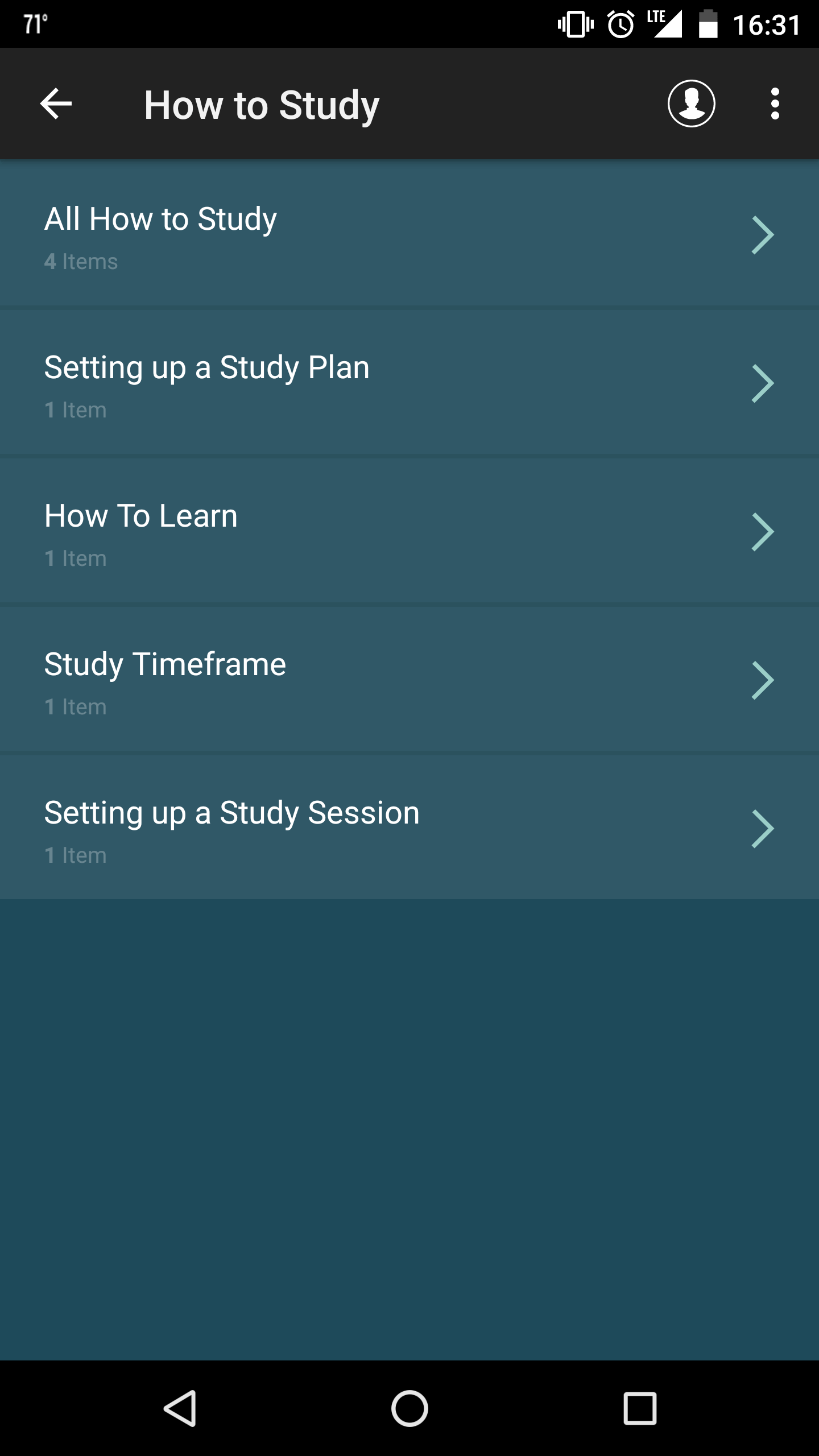
Task: Tap the LTE signal indicator
Action: coord(665,23)
